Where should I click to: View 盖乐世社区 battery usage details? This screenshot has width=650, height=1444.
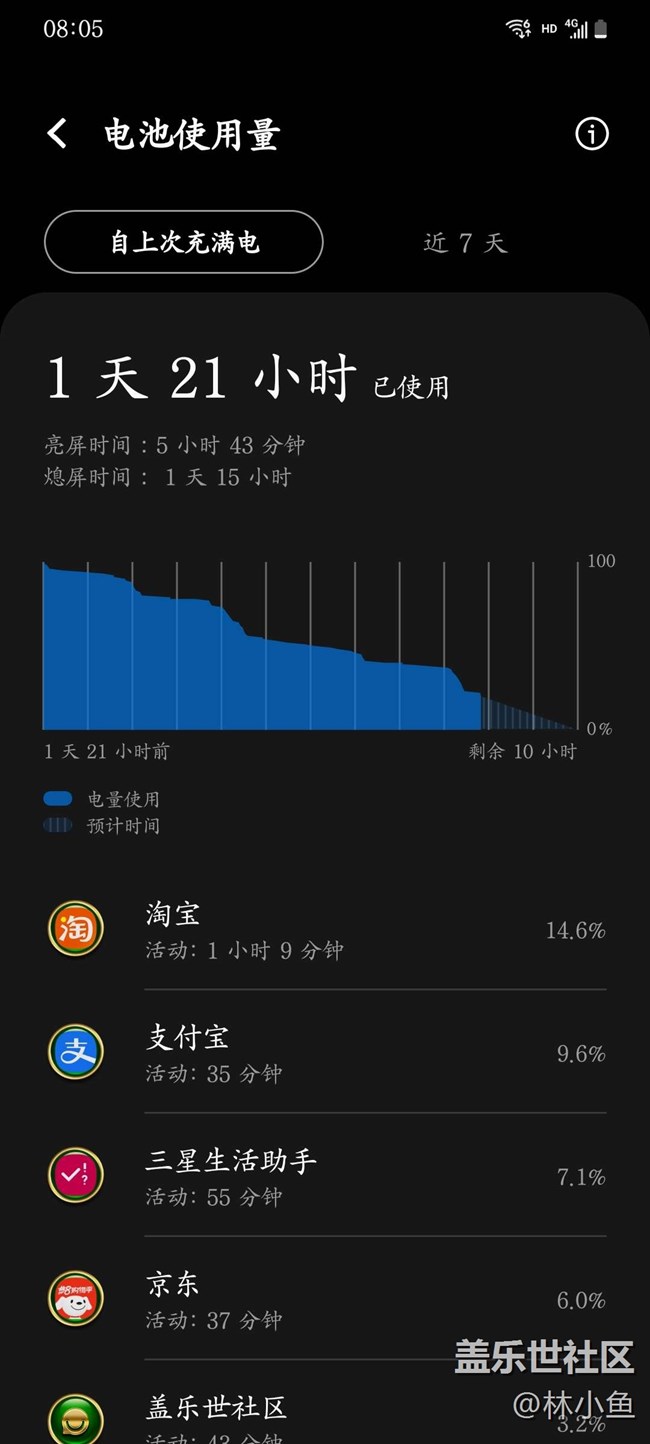click(x=325, y=1403)
